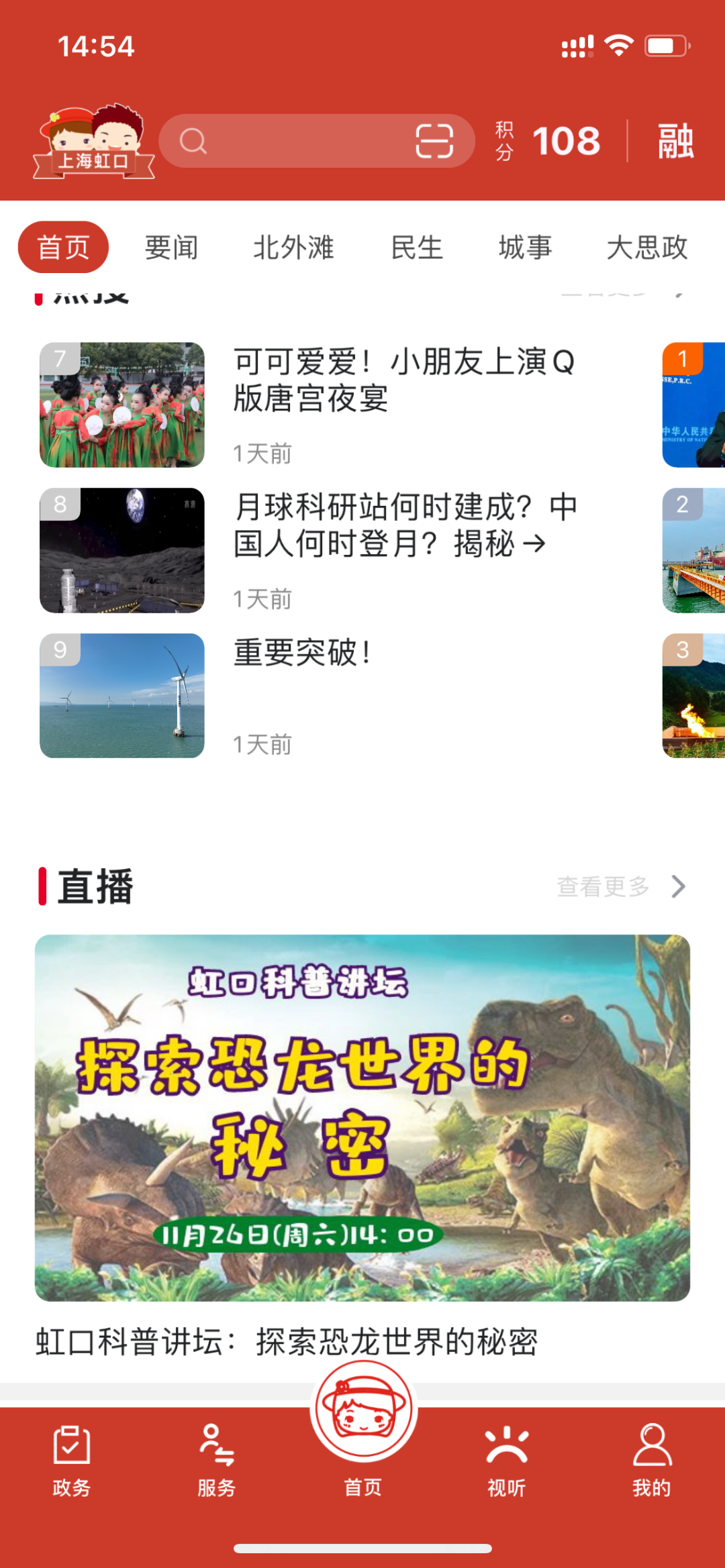Open the 探索恐龙世界的秘密 live stream card

click(362, 1117)
